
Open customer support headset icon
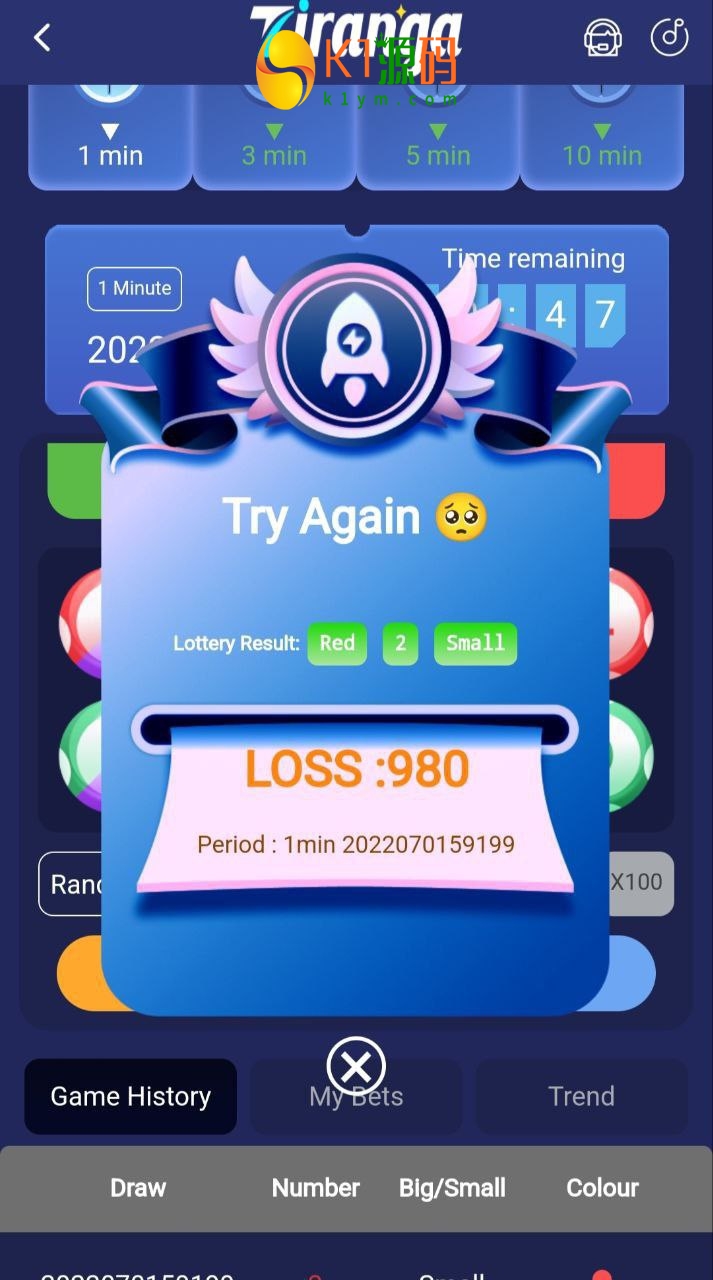[603, 38]
